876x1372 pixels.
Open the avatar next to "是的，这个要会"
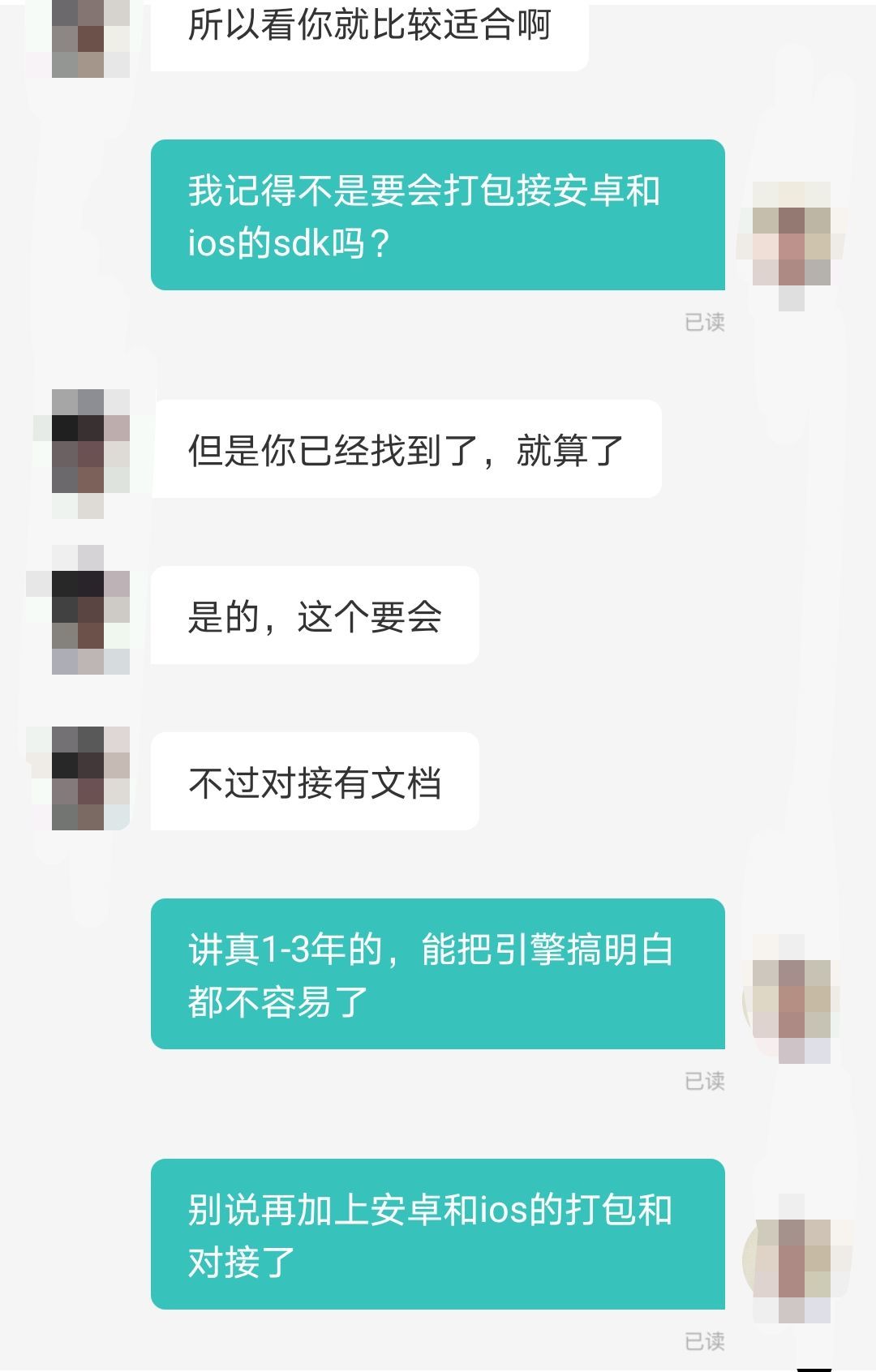click(89, 610)
